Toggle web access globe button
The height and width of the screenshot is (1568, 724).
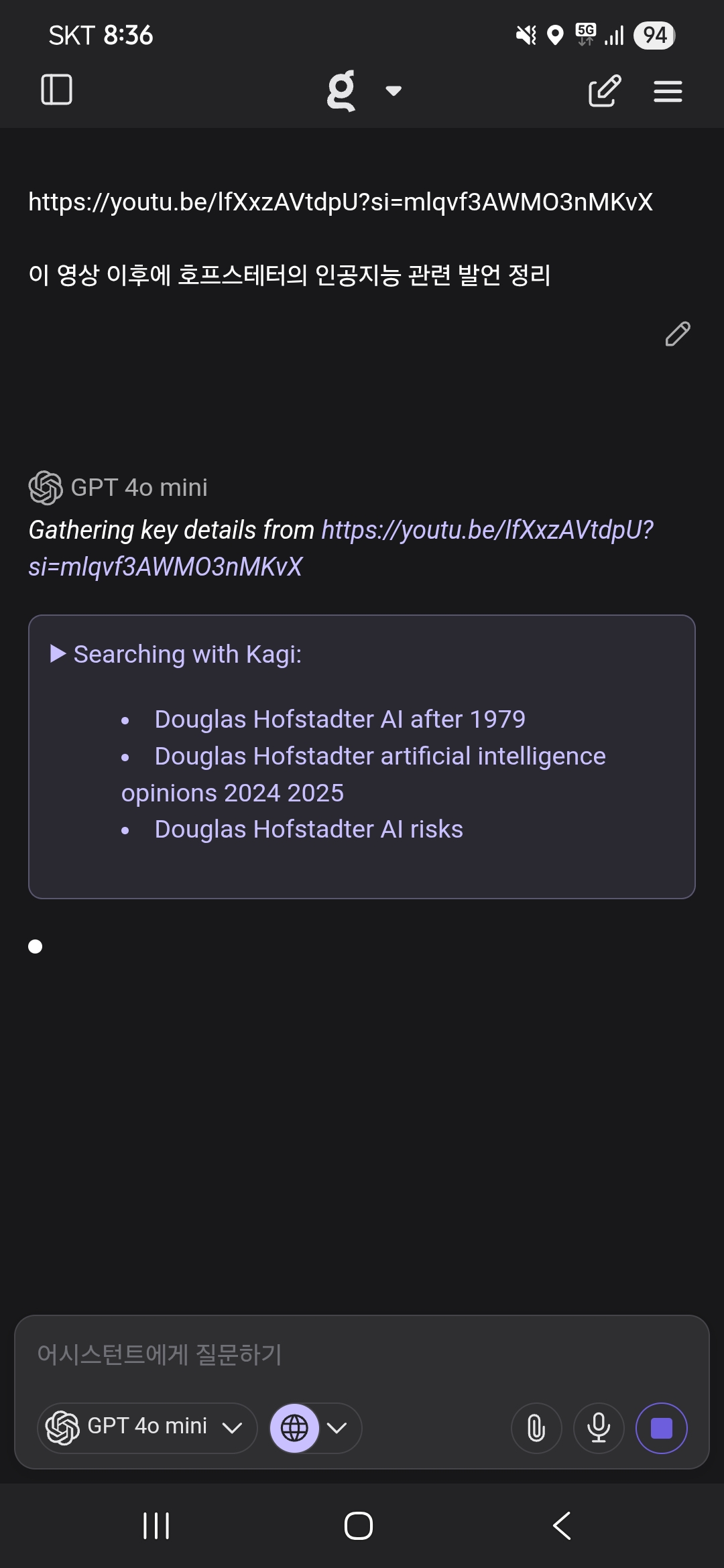(x=294, y=1428)
